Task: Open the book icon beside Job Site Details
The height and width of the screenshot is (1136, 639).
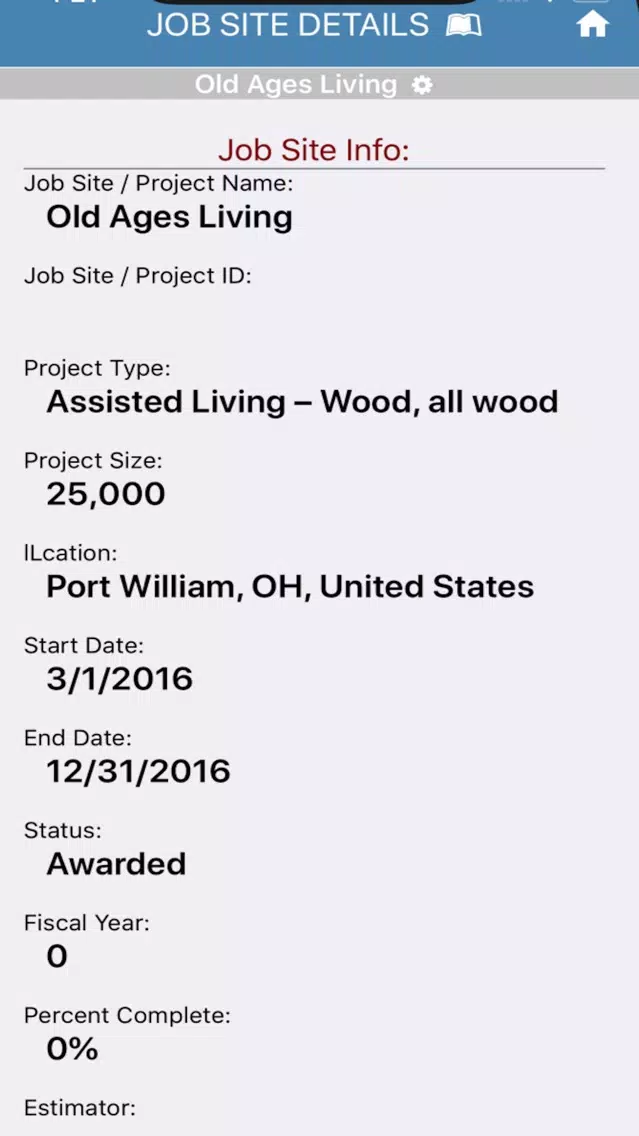Action: click(x=464, y=26)
